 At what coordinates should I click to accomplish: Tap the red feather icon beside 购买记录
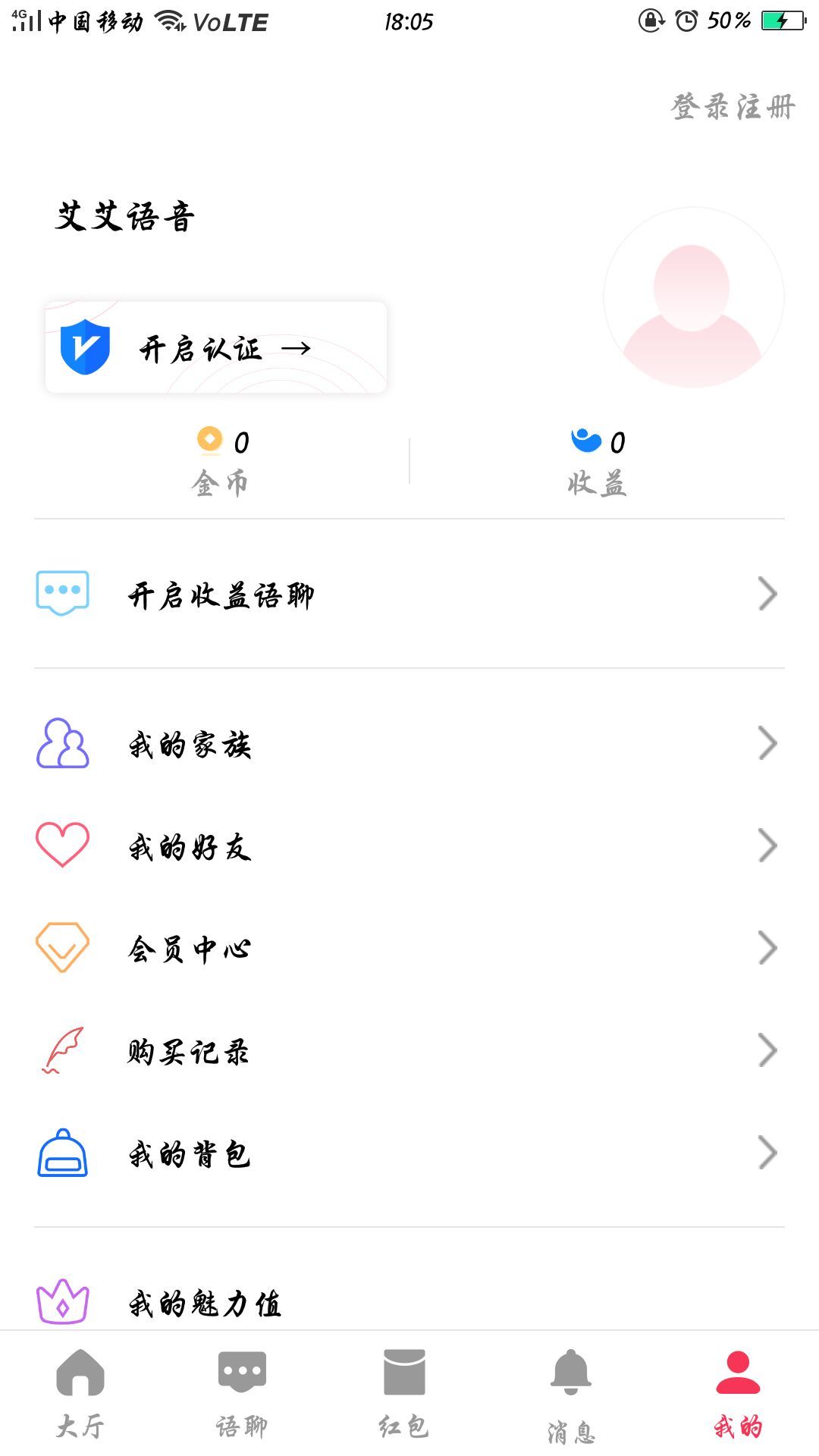pos(62,1050)
